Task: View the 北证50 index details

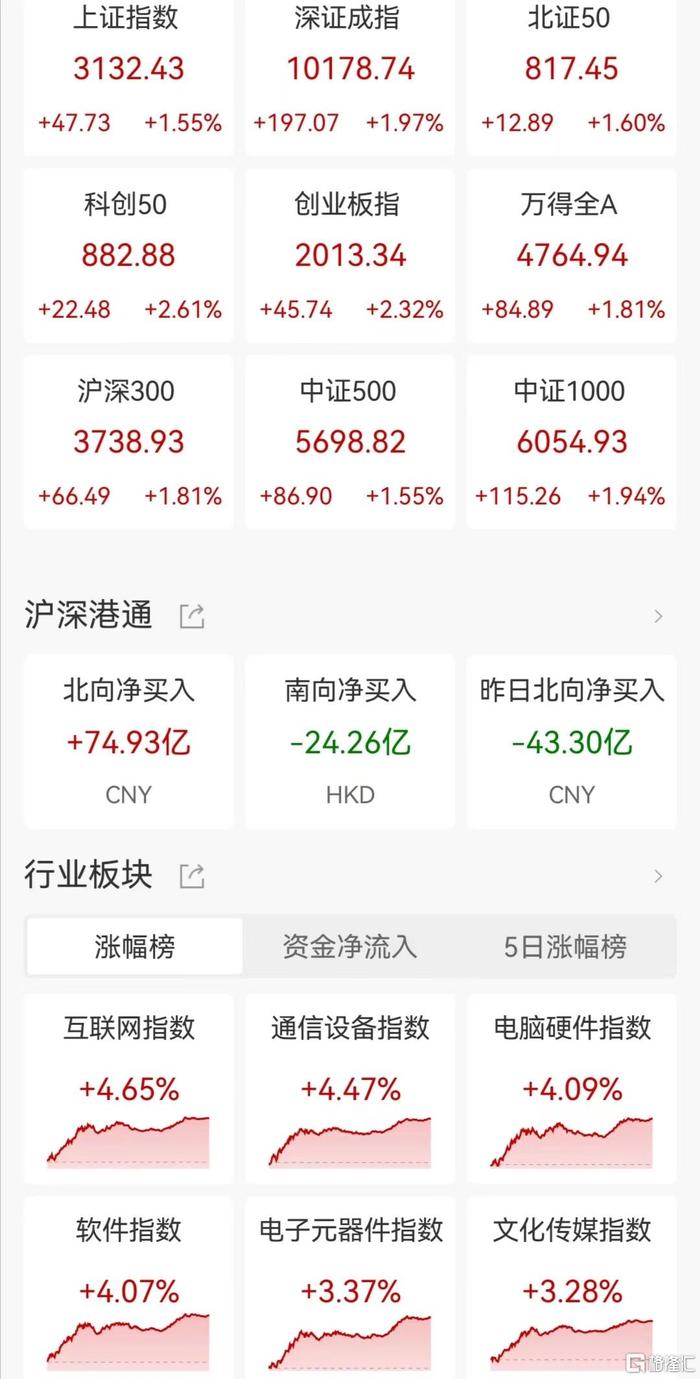Action: coord(571,75)
